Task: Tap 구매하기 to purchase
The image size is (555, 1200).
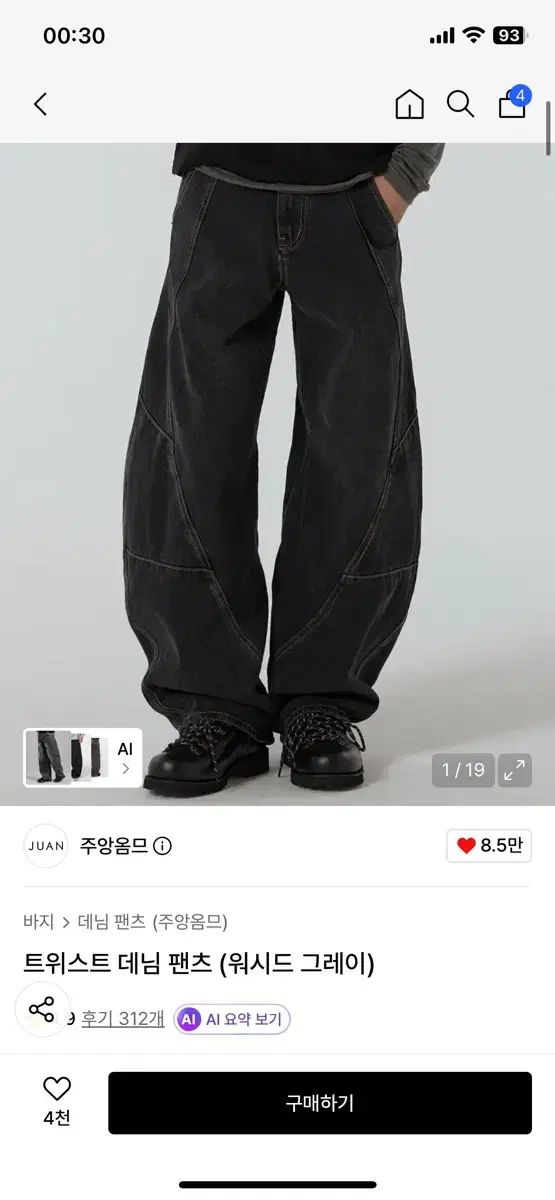Action: coord(320,1103)
